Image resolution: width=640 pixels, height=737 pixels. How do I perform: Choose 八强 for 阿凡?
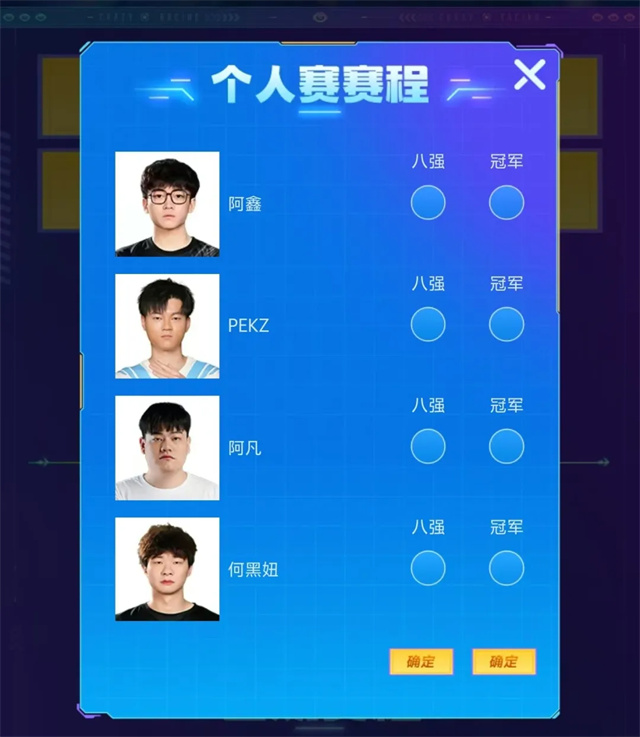[x=428, y=446]
